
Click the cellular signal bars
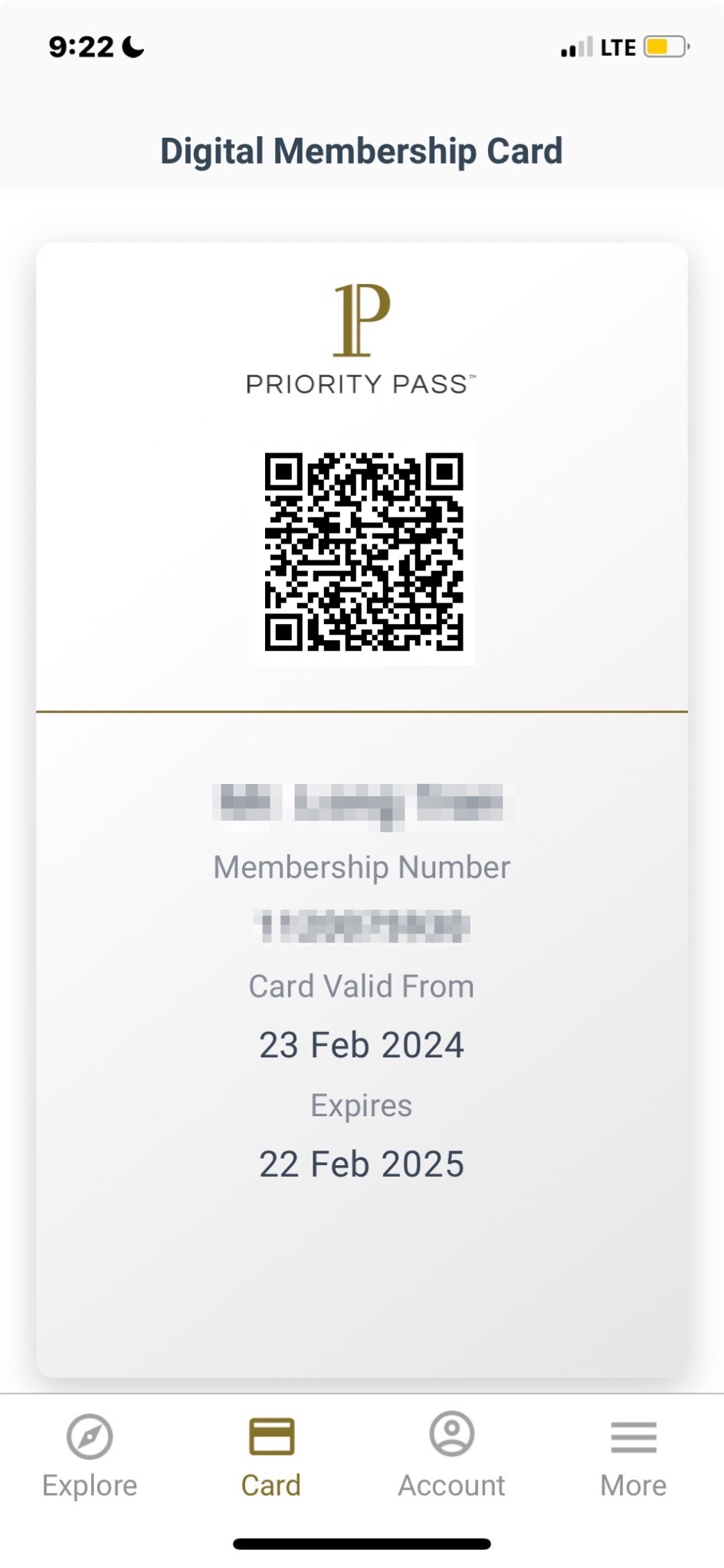pyautogui.click(x=576, y=47)
